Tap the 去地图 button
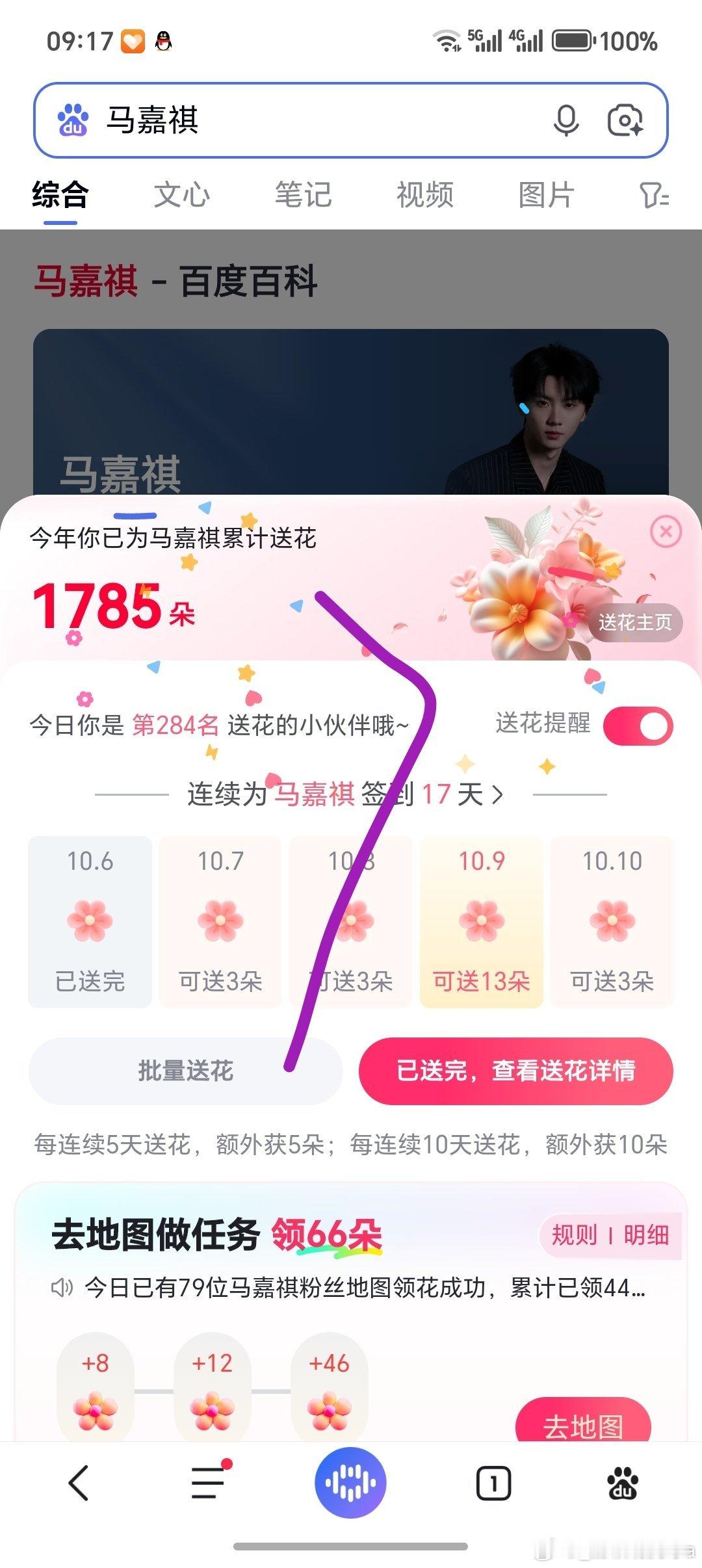Screen dimensions: 702x1568 coord(583,1423)
